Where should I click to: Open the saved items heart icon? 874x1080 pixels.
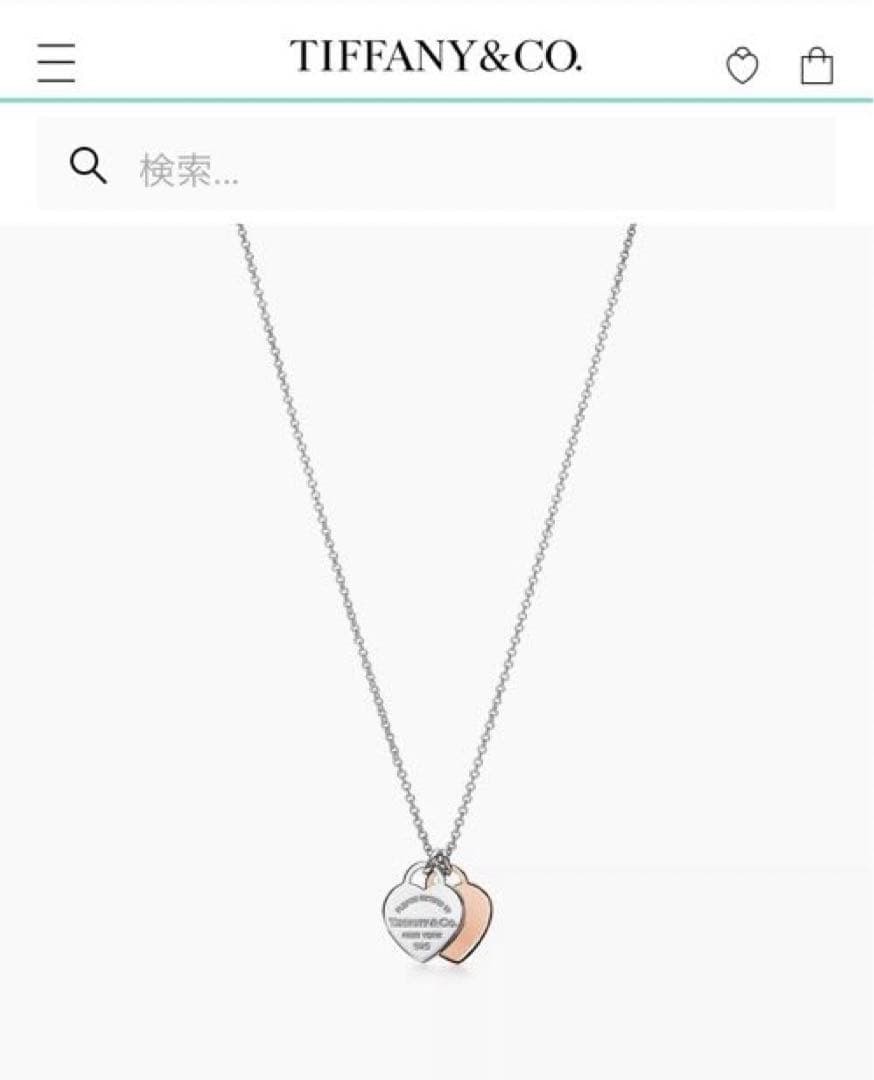tap(741, 67)
